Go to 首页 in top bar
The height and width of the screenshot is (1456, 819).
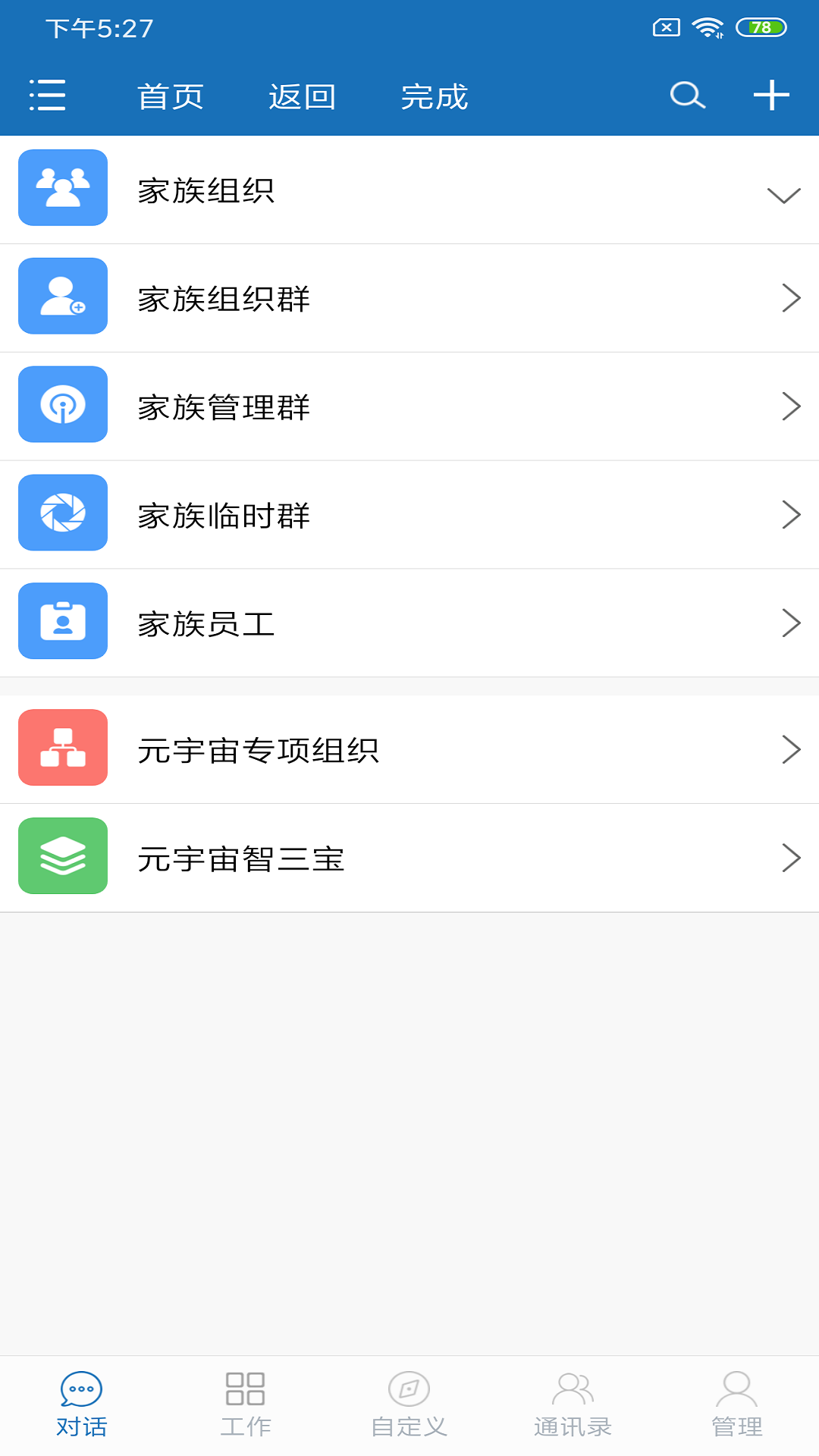[x=171, y=97]
